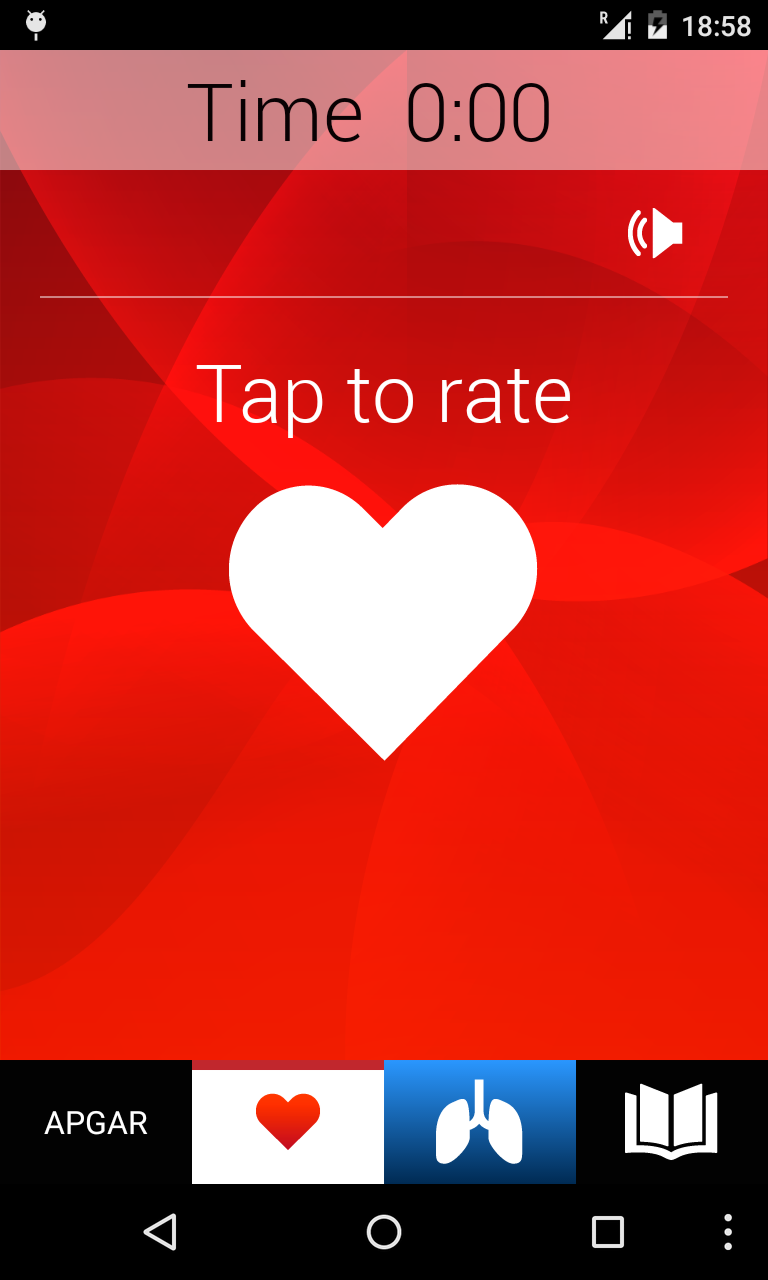Toggle the sound speaker icon
This screenshot has height=1280, width=768.
[656, 233]
